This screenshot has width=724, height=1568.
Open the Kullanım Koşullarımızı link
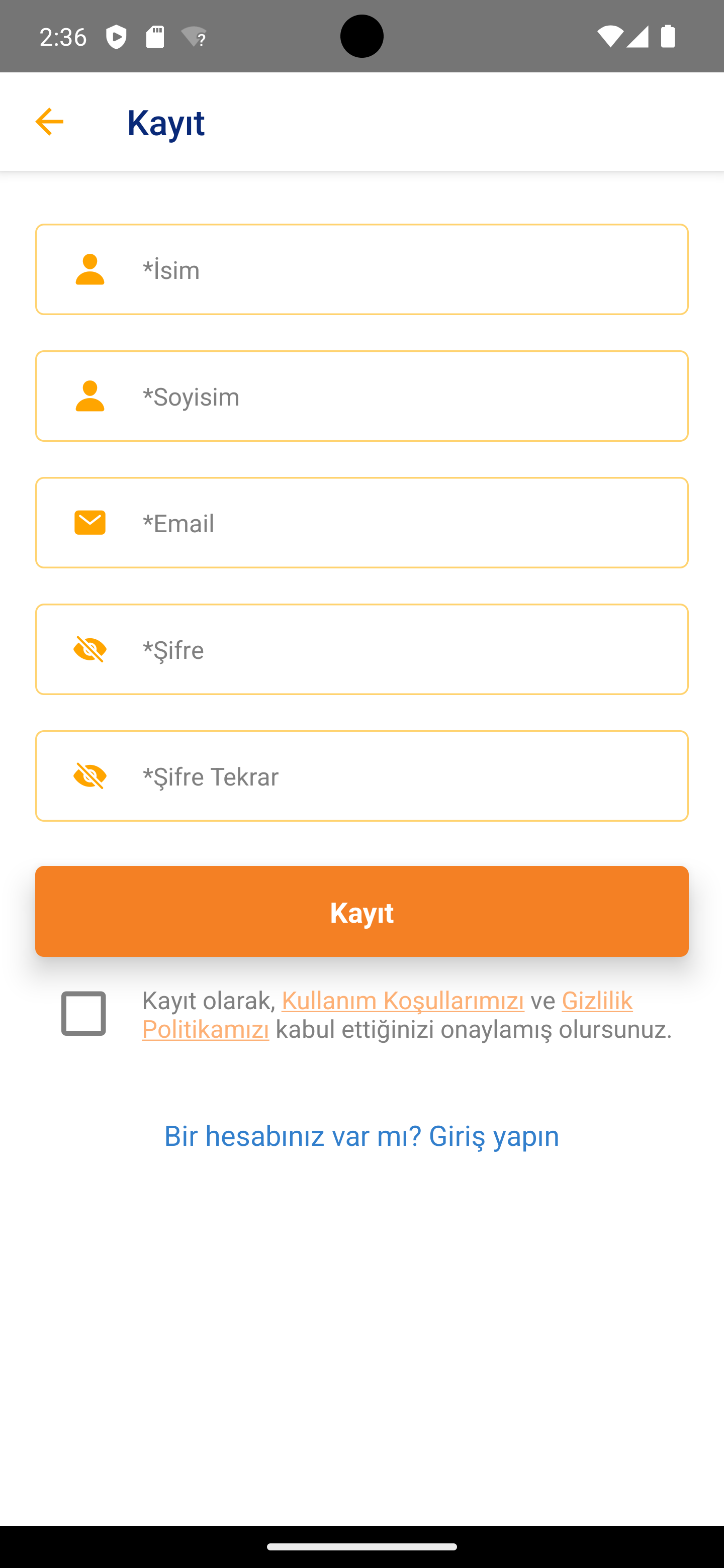pos(403,1000)
